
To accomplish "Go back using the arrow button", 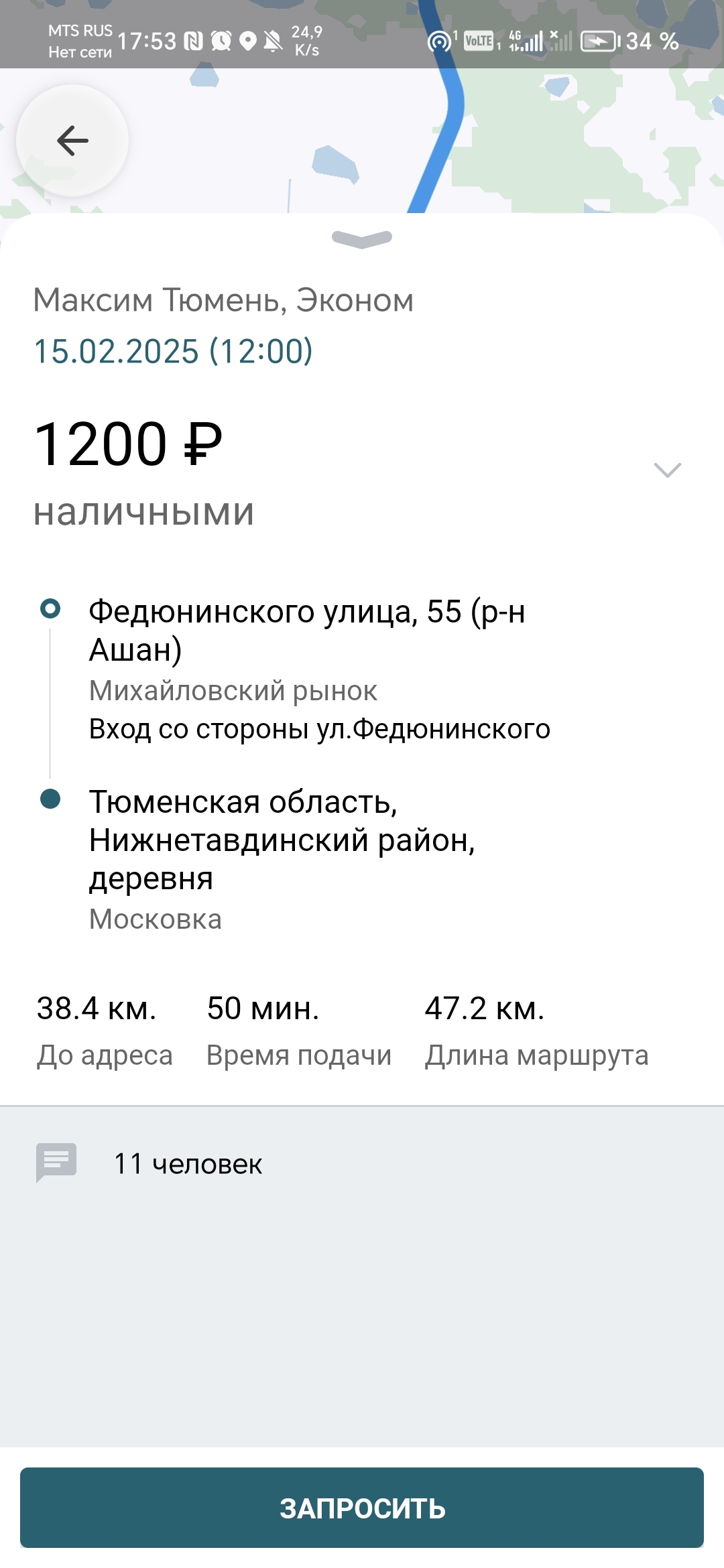I will tap(72, 141).
